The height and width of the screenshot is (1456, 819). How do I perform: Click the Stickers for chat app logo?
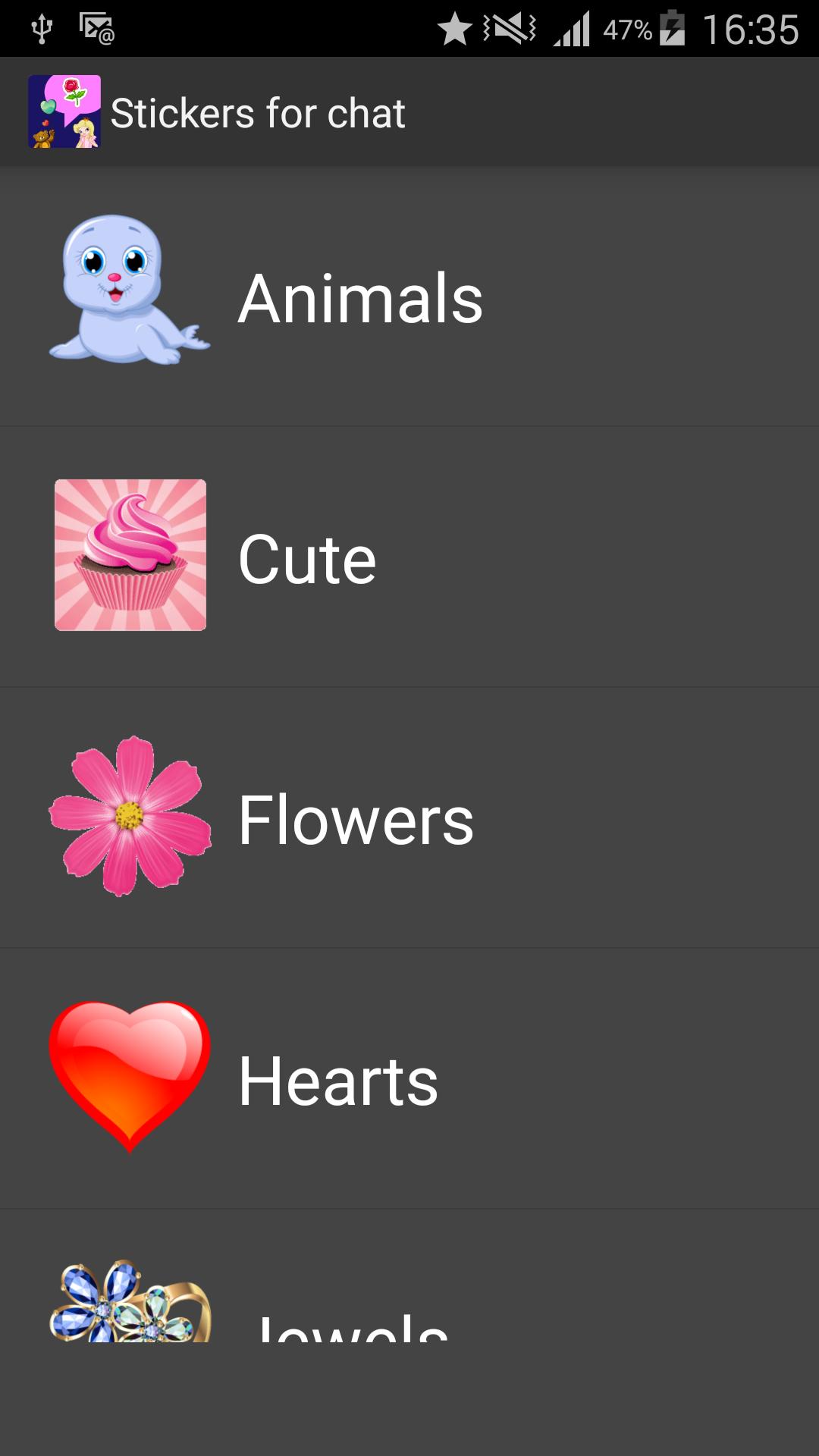pyautogui.click(x=64, y=111)
